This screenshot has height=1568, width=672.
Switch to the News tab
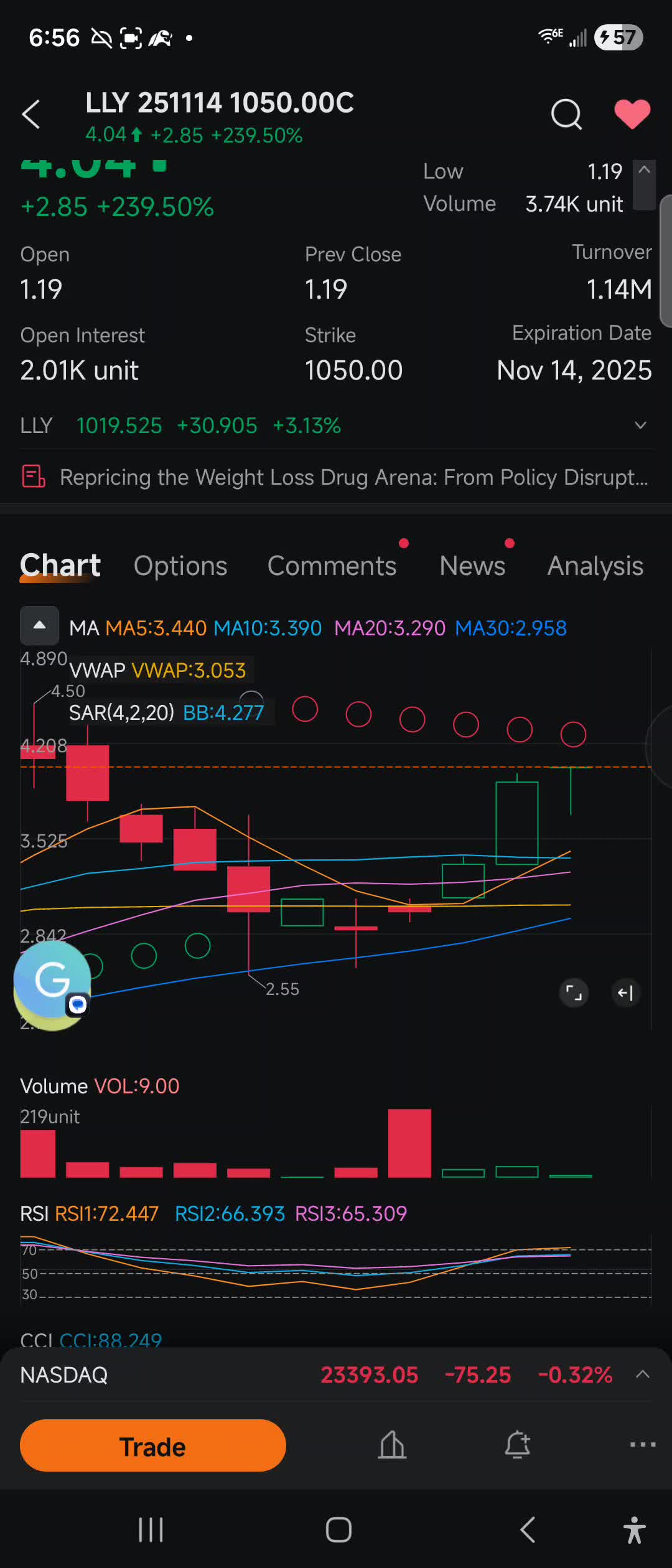[x=472, y=566]
